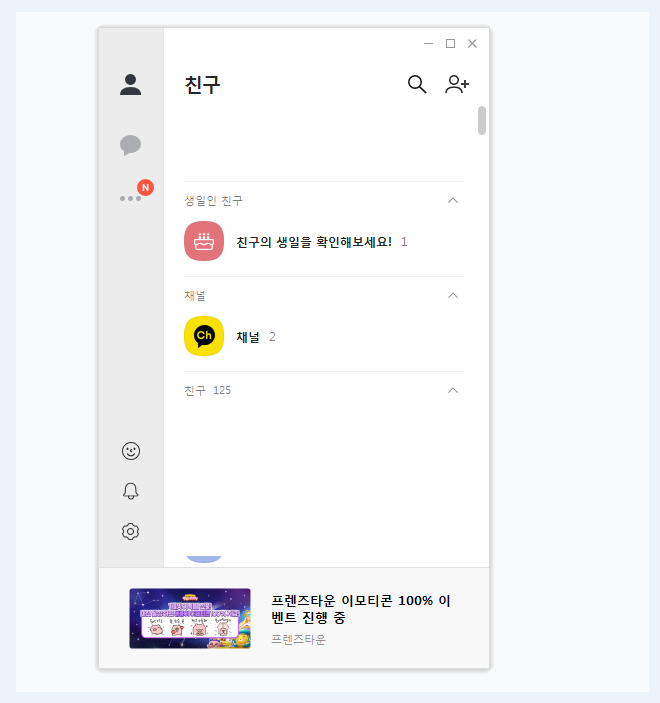Open the emoticon smiley icon

(131, 451)
